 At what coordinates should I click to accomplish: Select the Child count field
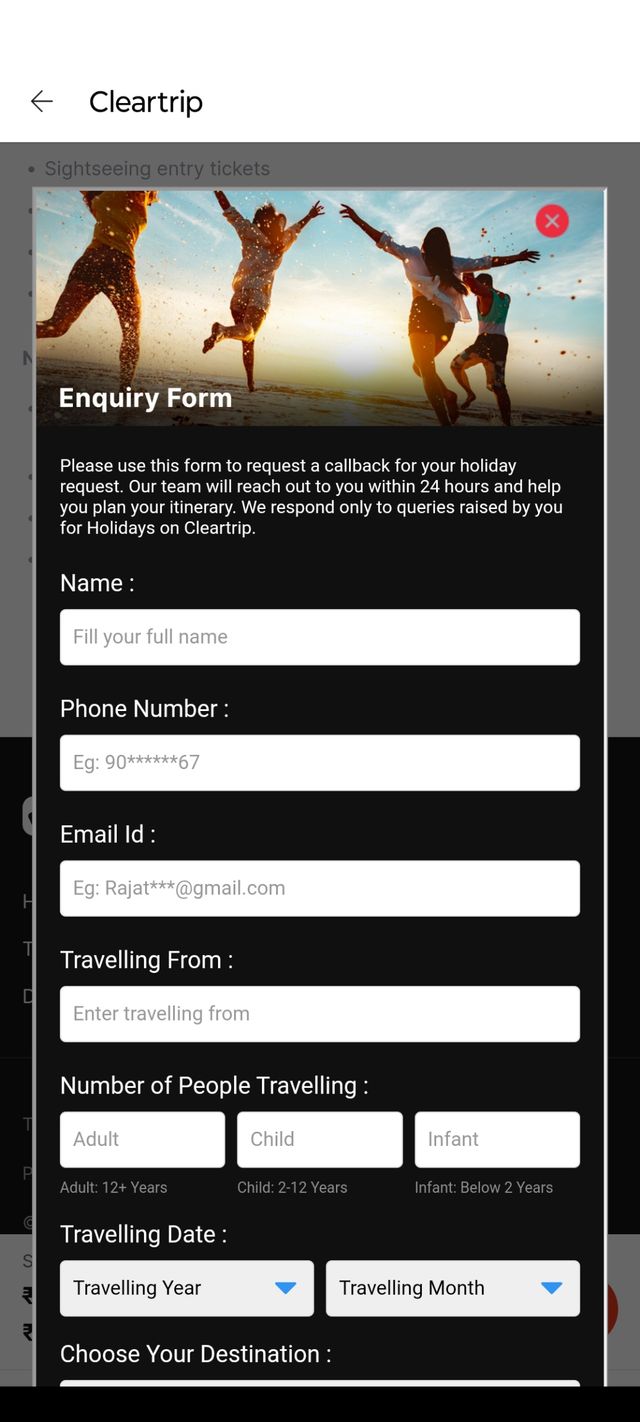pyautogui.click(x=319, y=1139)
